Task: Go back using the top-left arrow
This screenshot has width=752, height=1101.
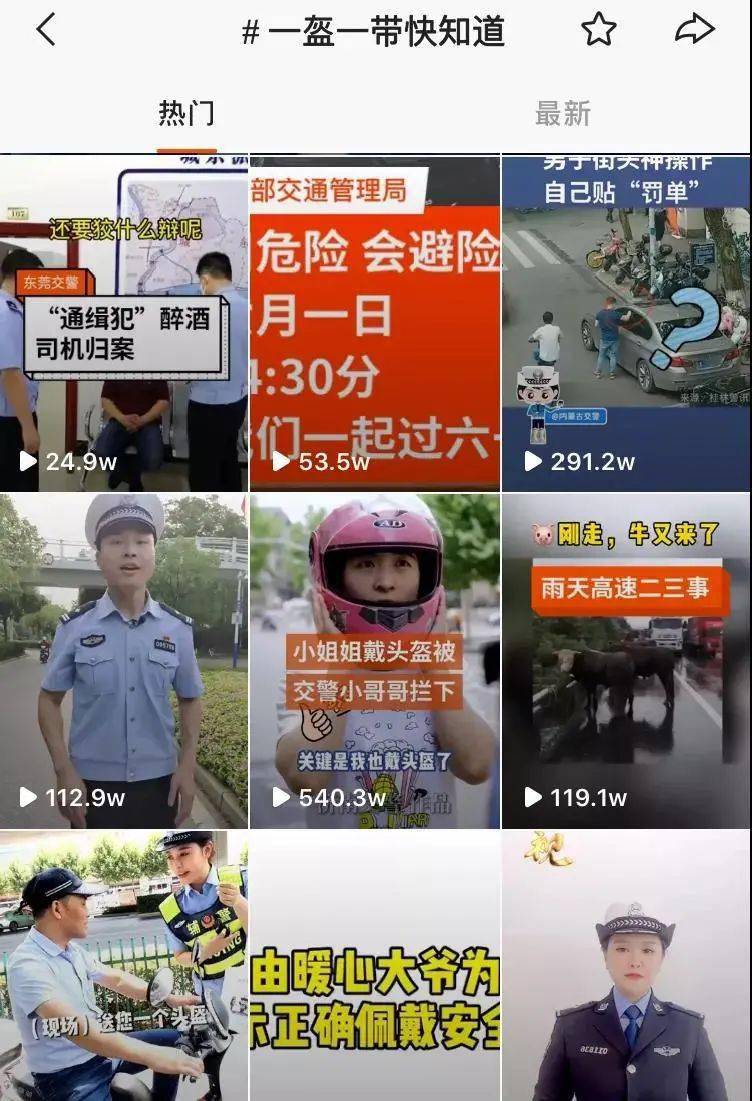Action: (46, 30)
